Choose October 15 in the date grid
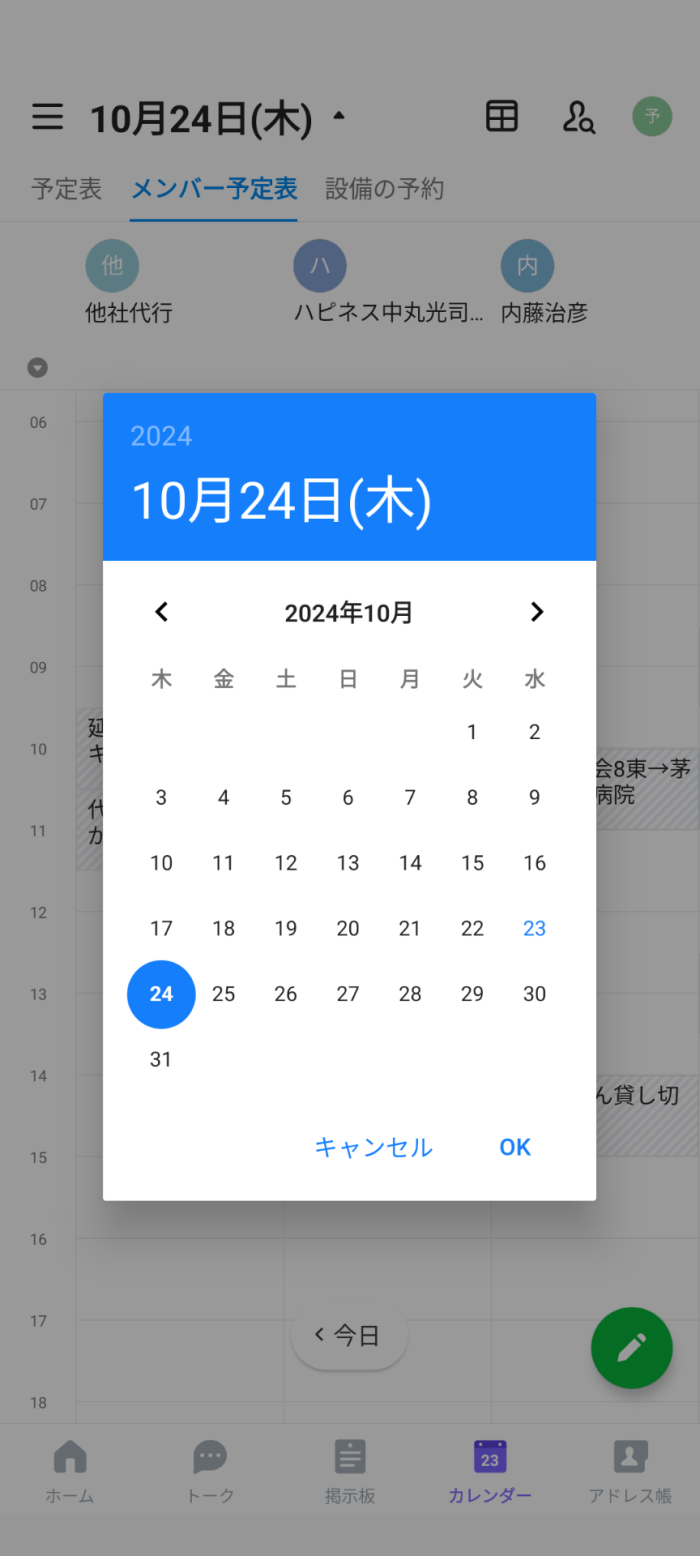The height and width of the screenshot is (1556, 700). pyautogui.click(x=472, y=863)
